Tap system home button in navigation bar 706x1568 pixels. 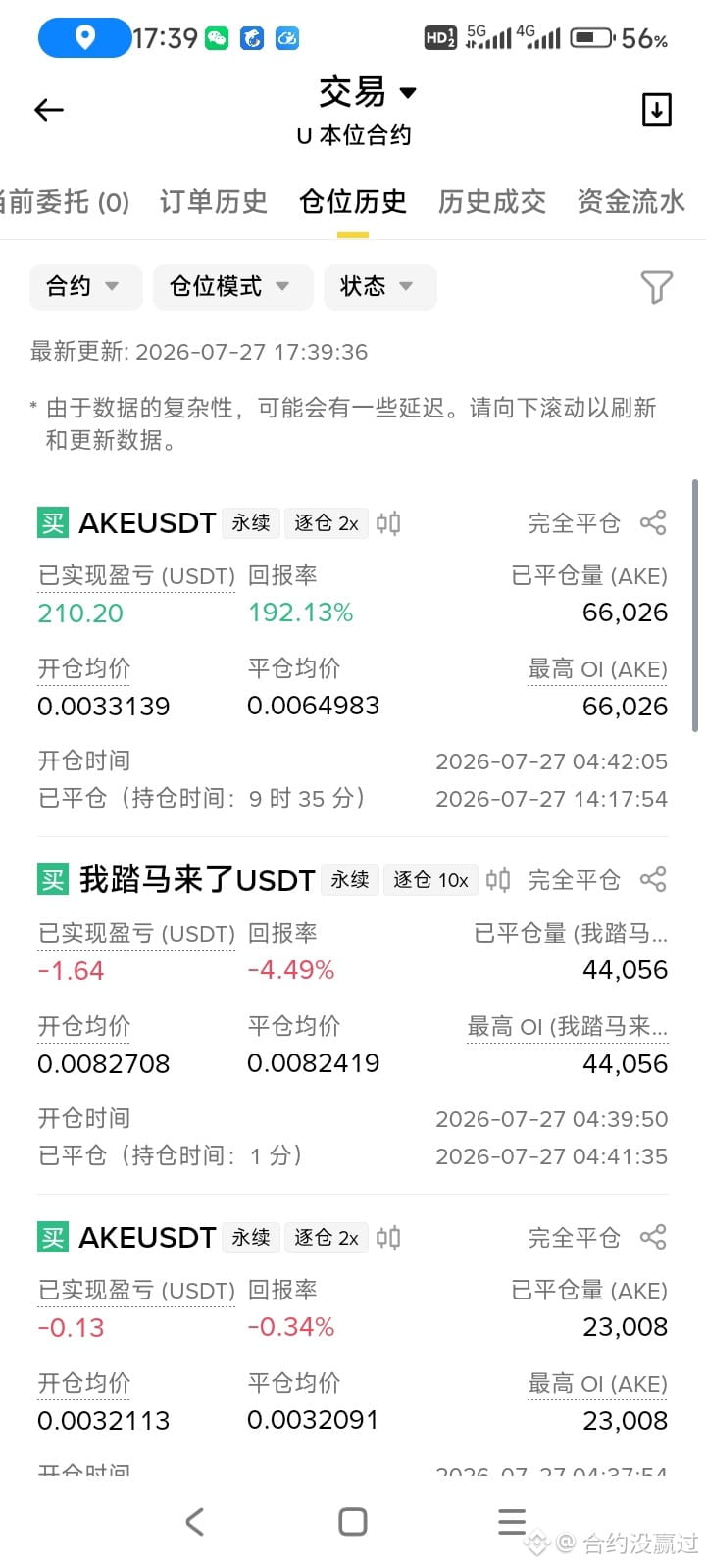(353, 1522)
